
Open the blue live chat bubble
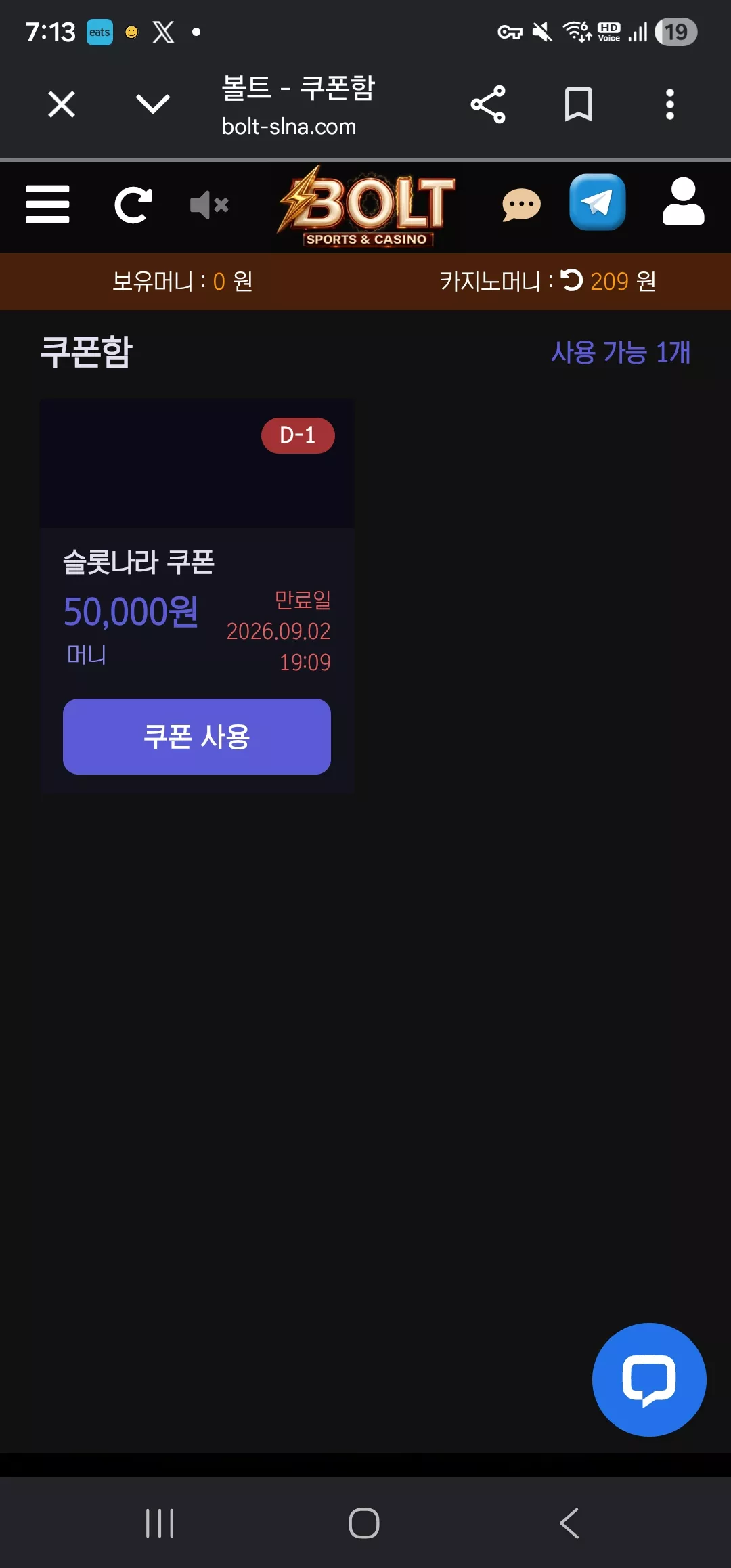pyautogui.click(x=649, y=1380)
